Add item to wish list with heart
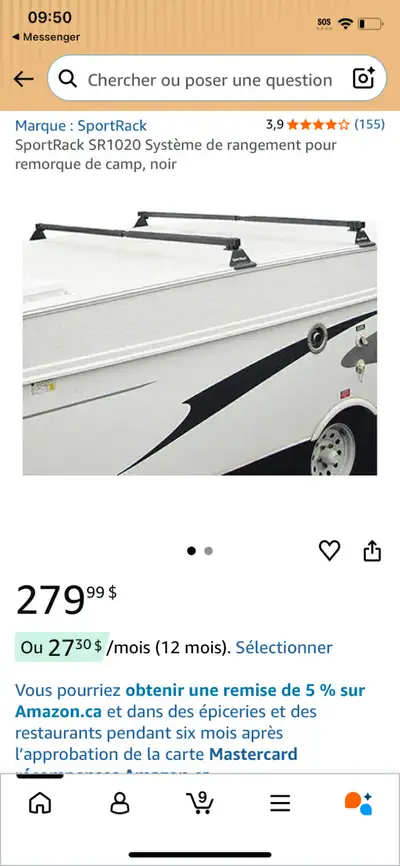This screenshot has width=400, height=866. click(x=330, y=551)
